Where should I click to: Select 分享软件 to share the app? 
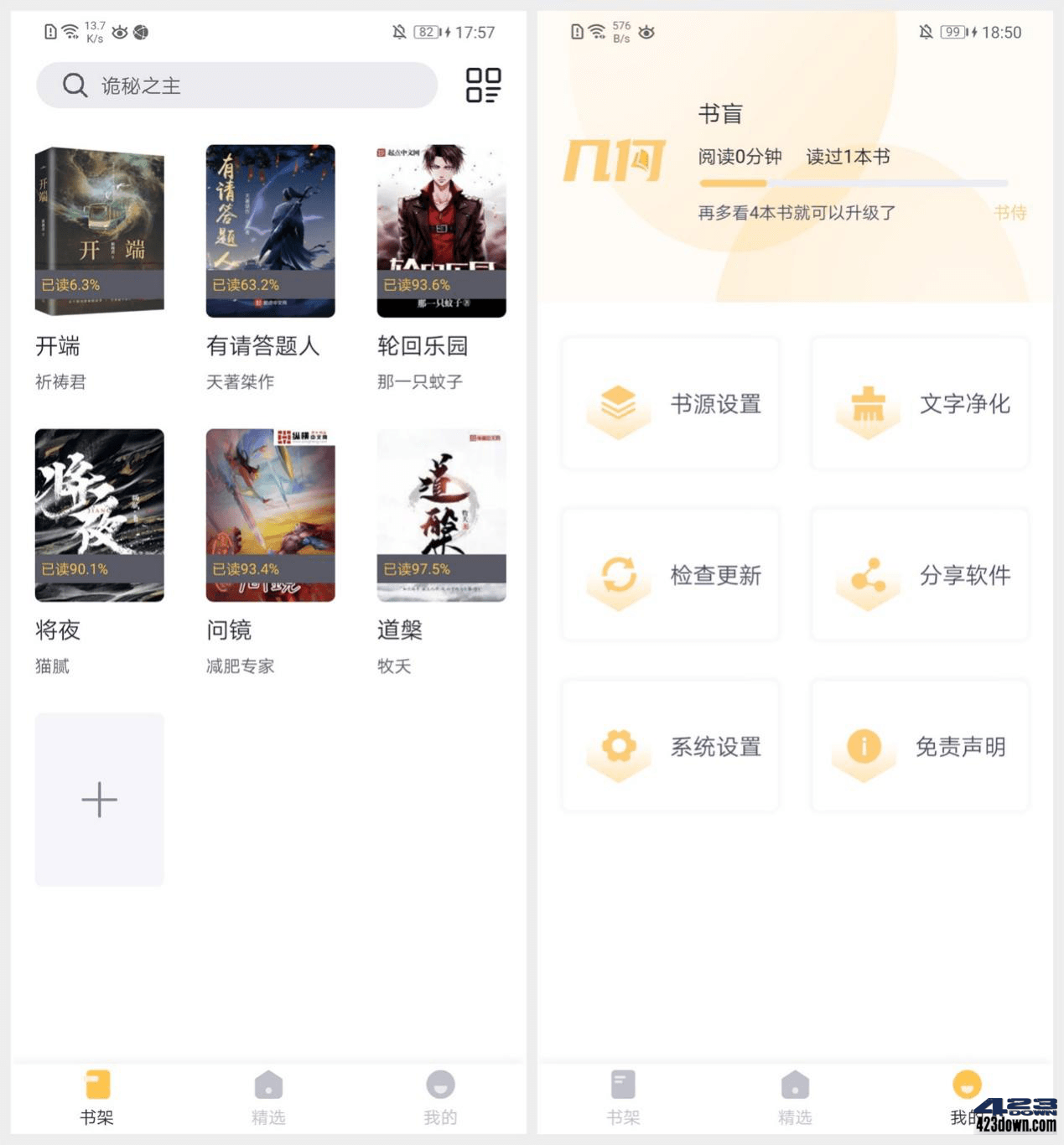[919, 575]
